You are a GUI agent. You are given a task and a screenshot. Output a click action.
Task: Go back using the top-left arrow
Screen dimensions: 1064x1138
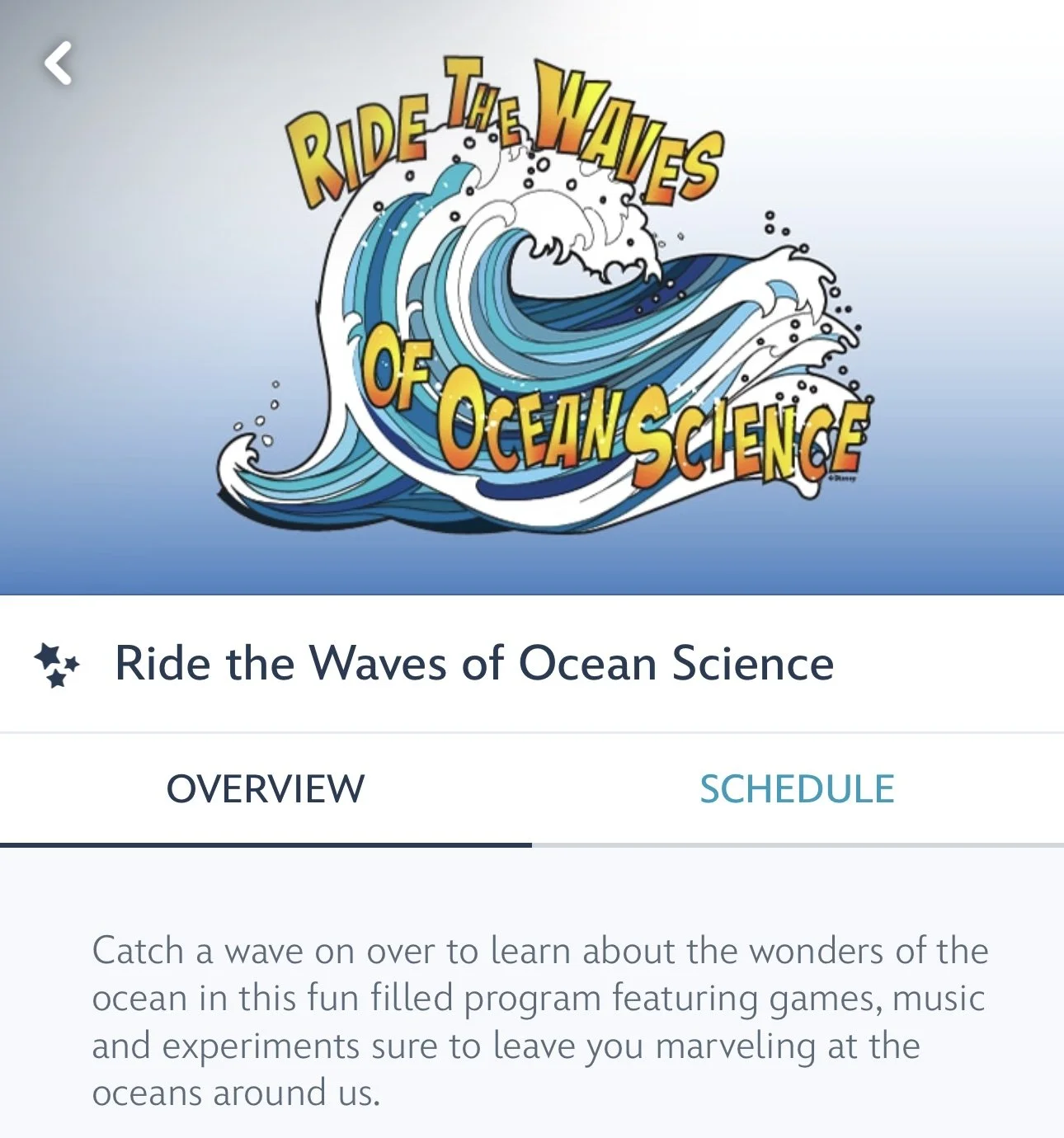(58, 63)
